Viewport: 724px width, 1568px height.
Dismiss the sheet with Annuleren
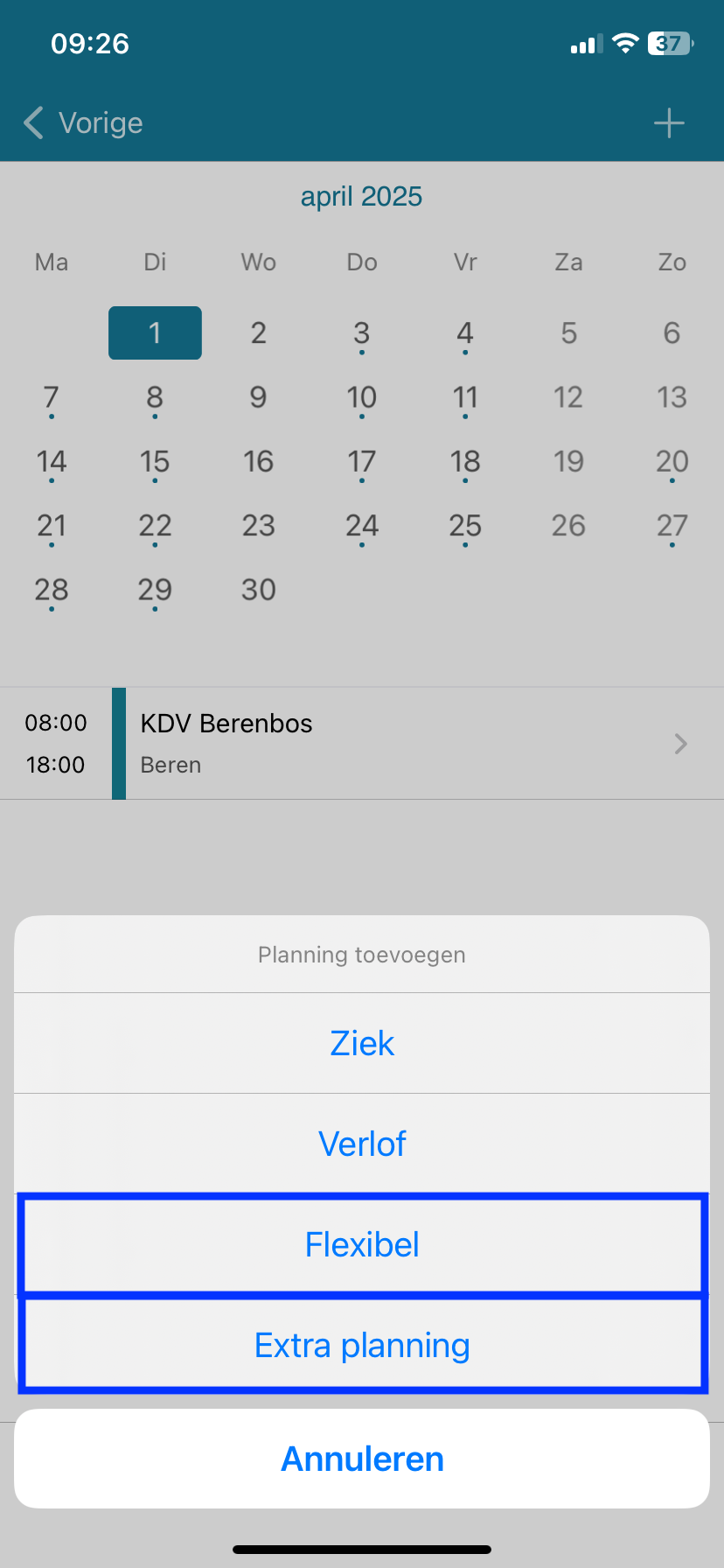pyautogui.click(x=362, y=1459)
